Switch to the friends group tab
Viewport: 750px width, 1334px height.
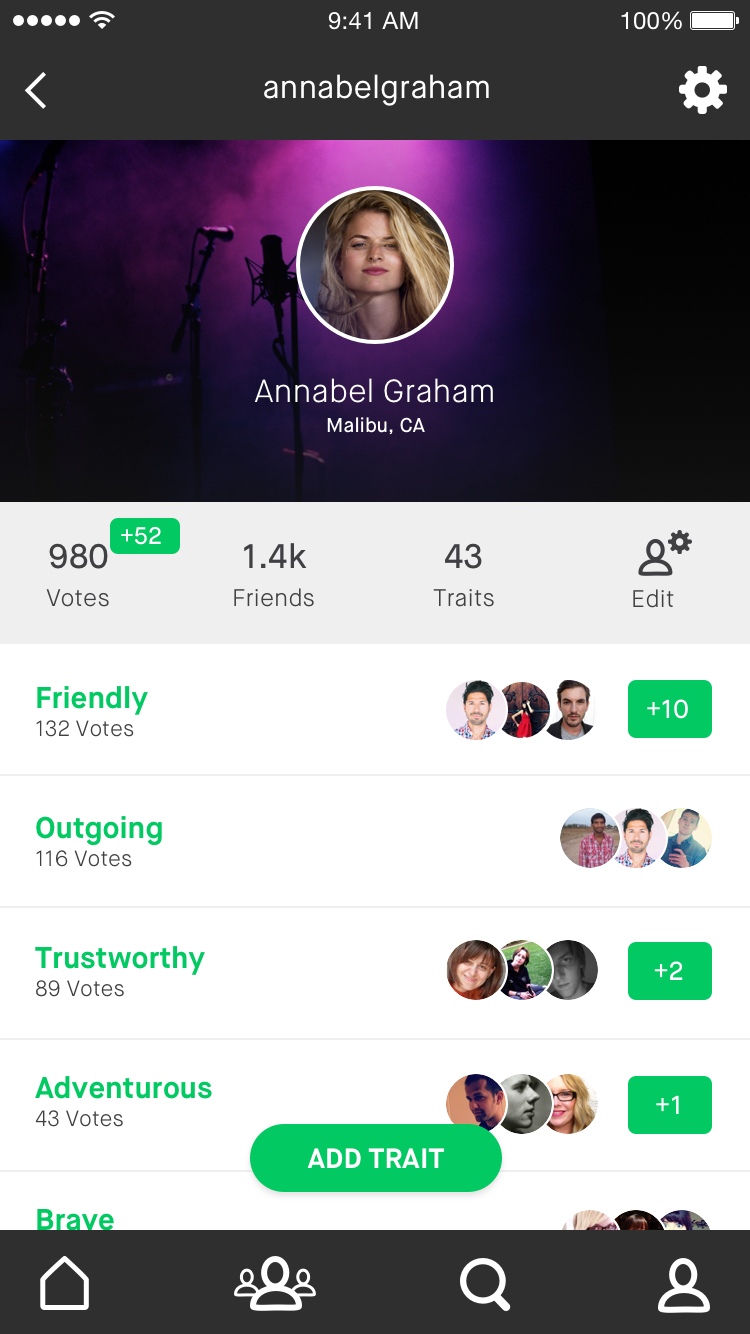click(x=275, y=1283)
